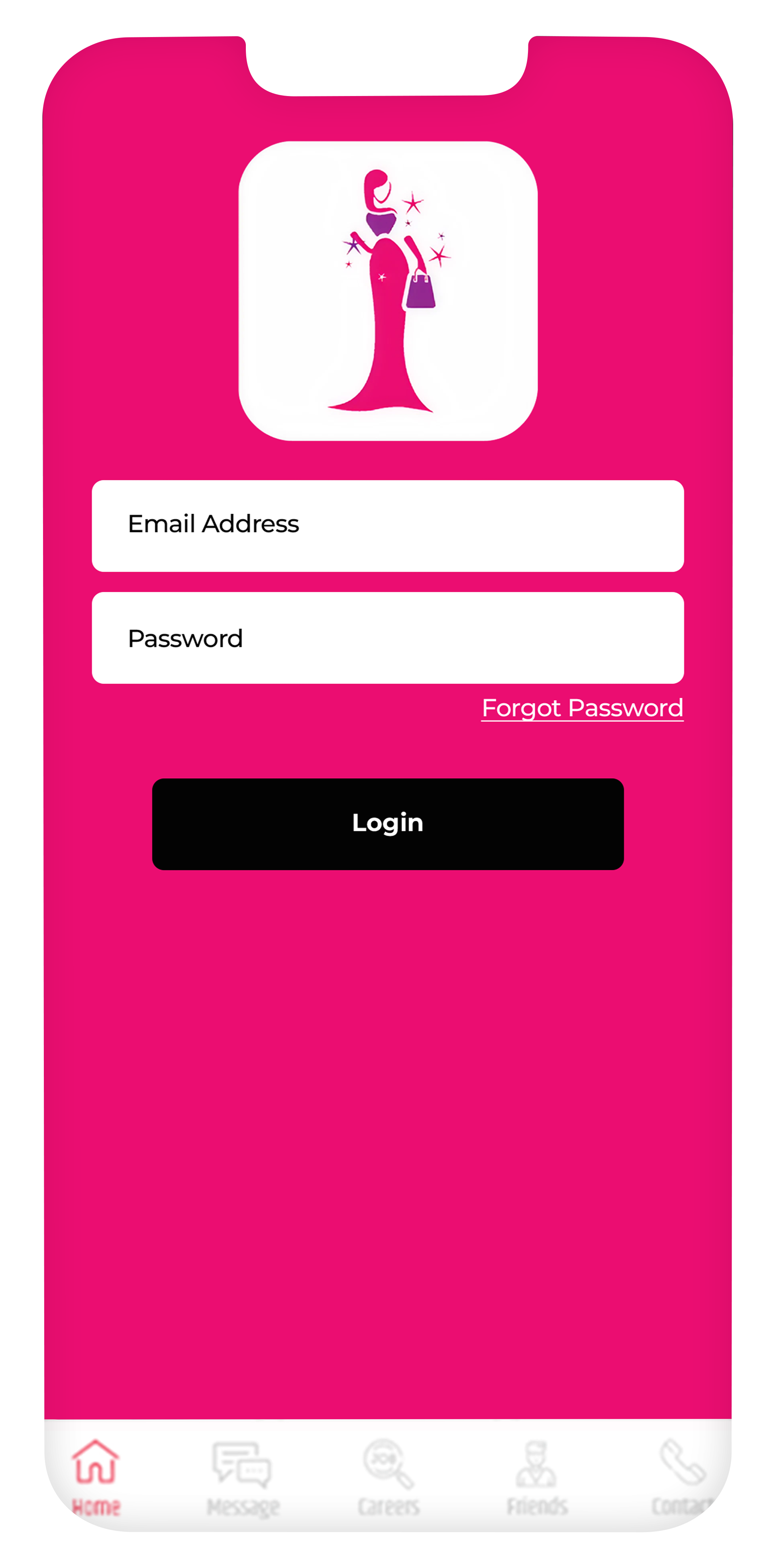773x1568 pixels.
Task: Open the Contact tab
Action: 682,1476
